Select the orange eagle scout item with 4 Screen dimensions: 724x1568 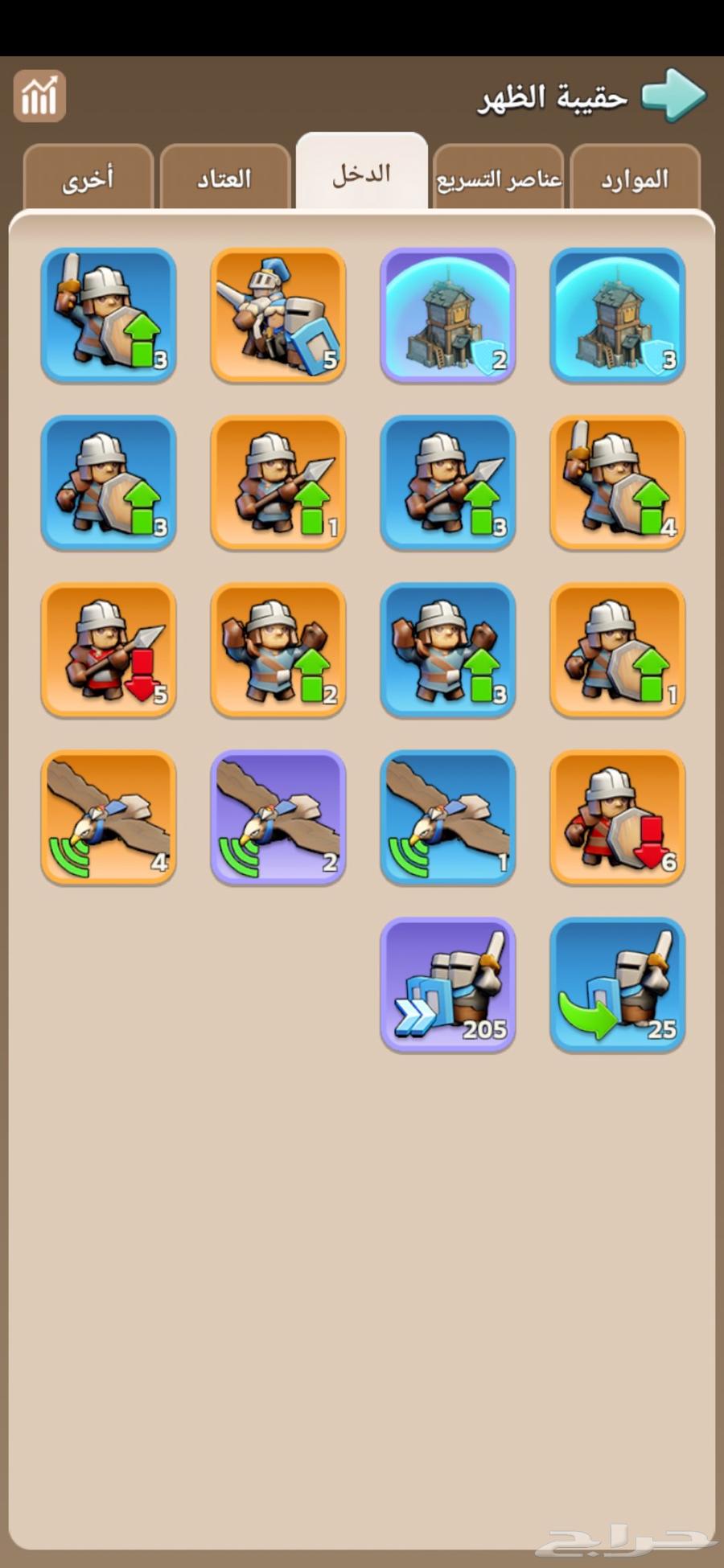tap(109, 817)
